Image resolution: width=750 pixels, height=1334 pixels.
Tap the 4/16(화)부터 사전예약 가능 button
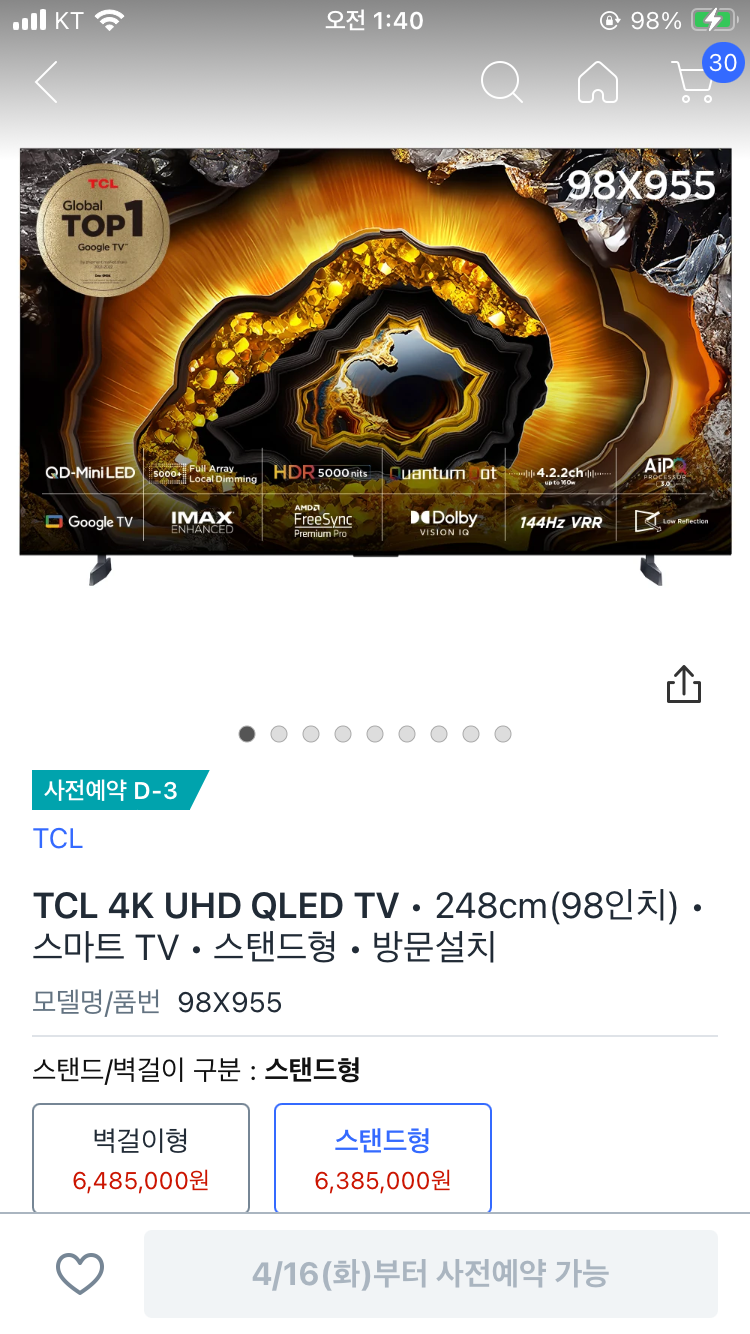(x=431, y=1274)
